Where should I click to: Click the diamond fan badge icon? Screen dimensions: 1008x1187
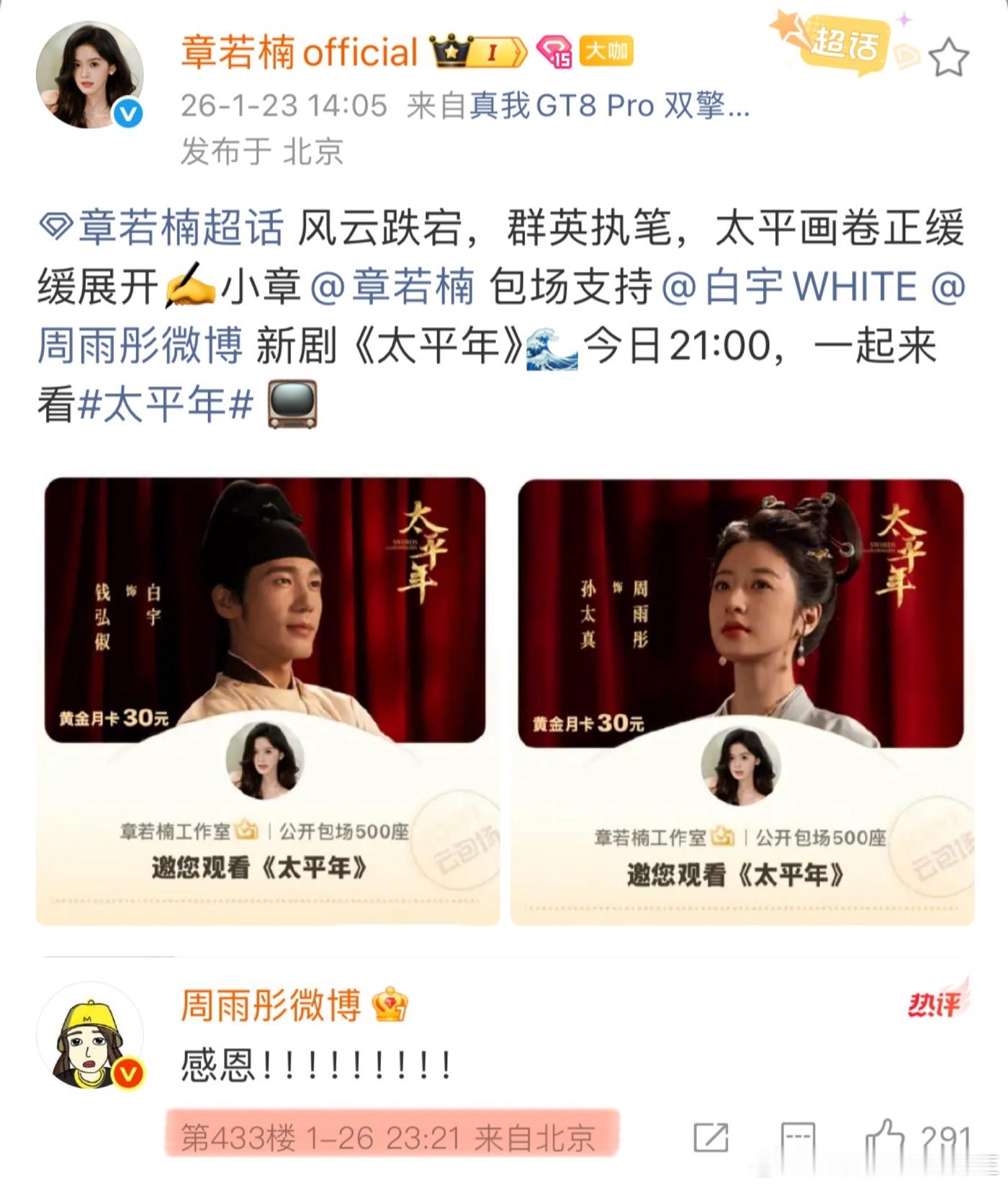553,52
